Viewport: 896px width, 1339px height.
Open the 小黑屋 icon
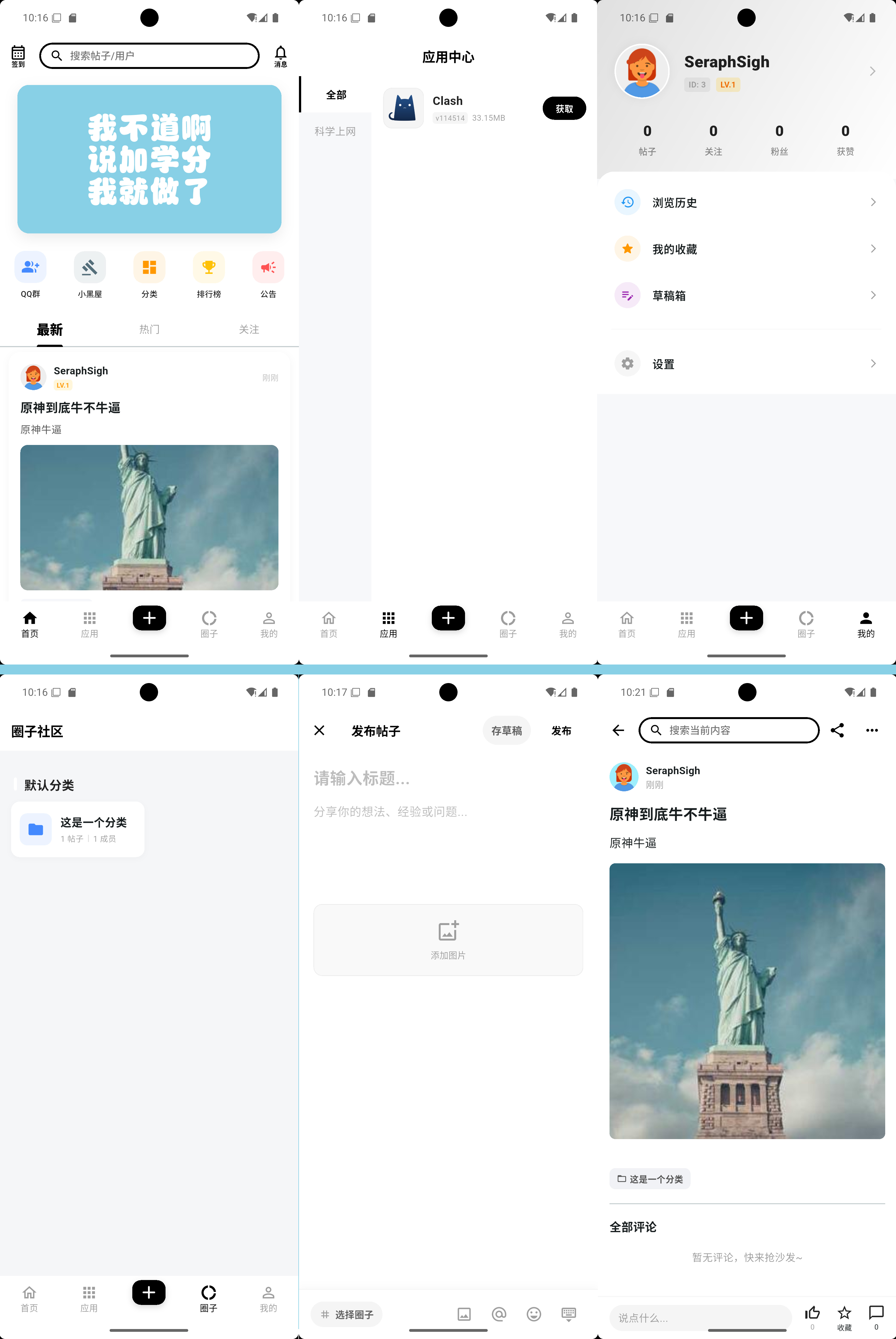point(89,267)
